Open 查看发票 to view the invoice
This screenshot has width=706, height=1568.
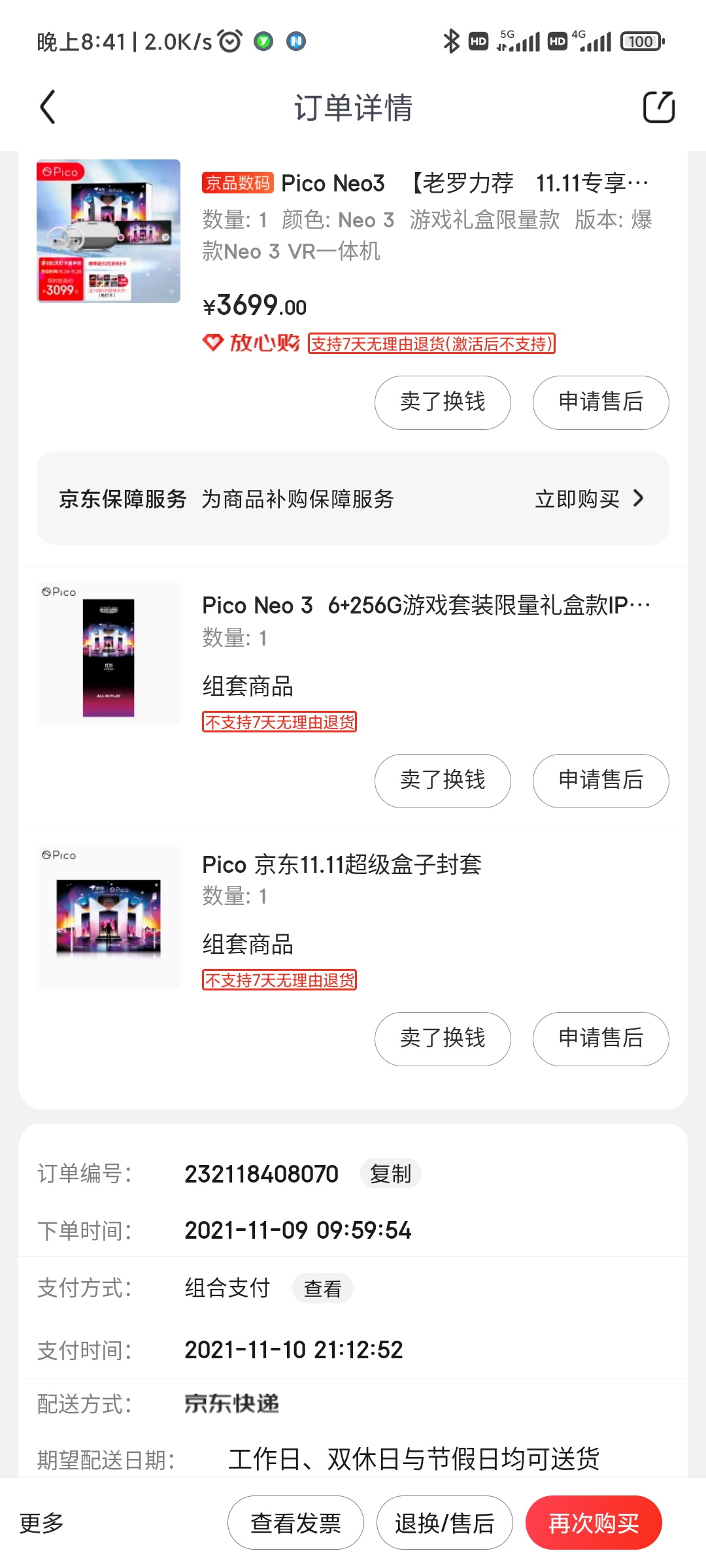[x=295, y=1522]
